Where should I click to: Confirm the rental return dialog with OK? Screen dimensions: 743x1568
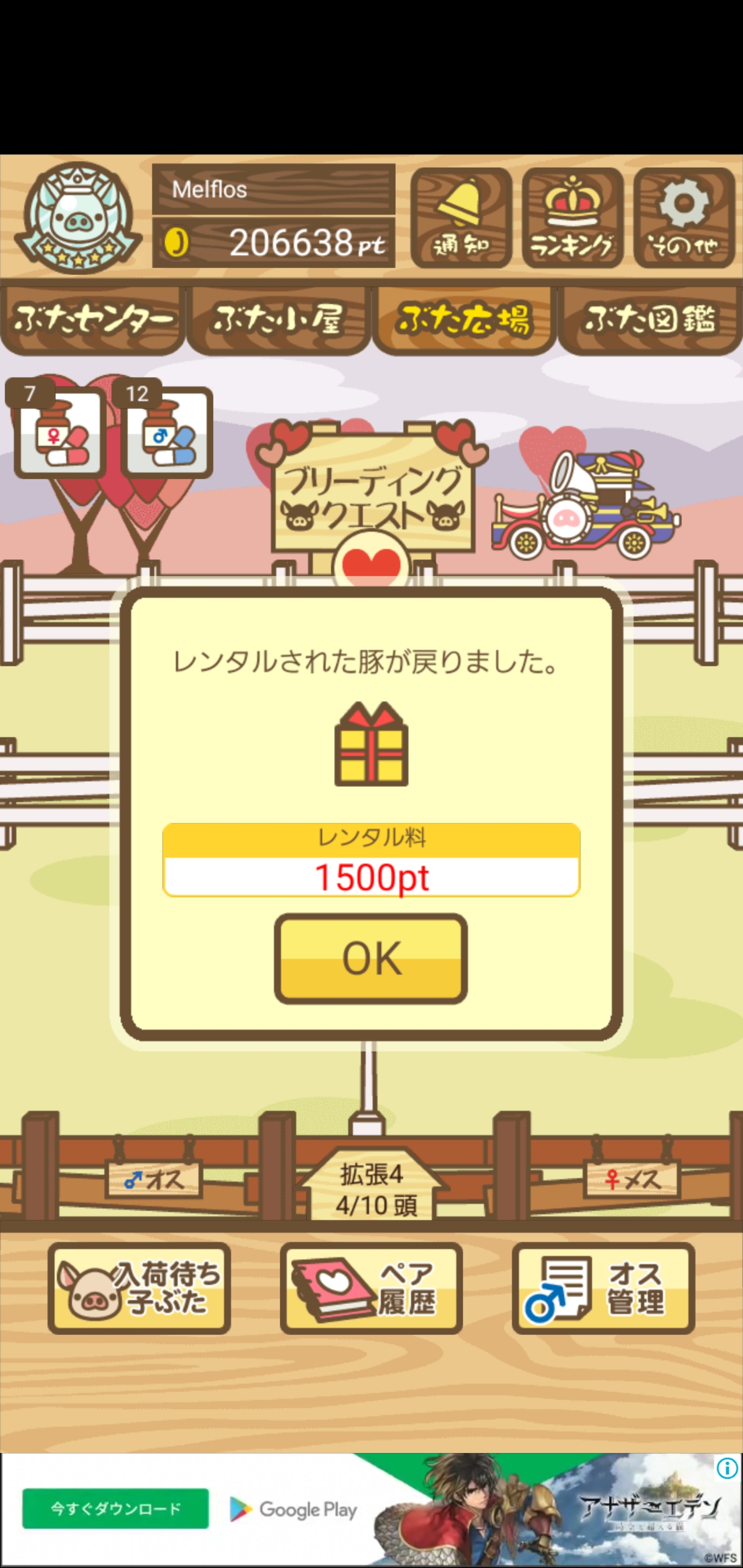[x=371, y=959]
